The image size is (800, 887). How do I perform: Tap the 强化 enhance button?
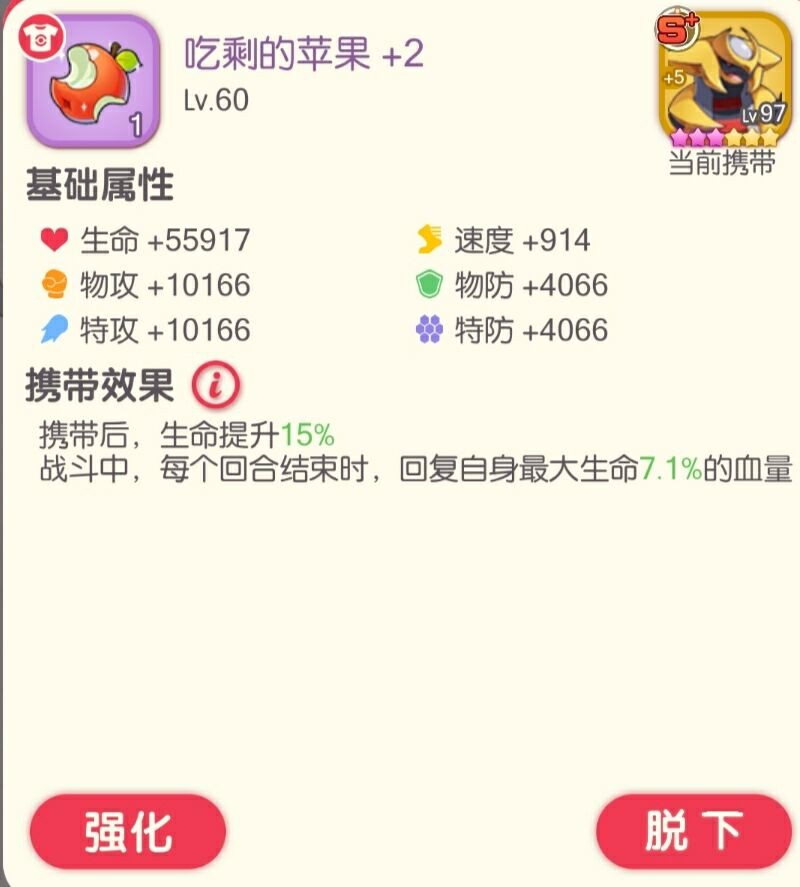coord(128,831)
